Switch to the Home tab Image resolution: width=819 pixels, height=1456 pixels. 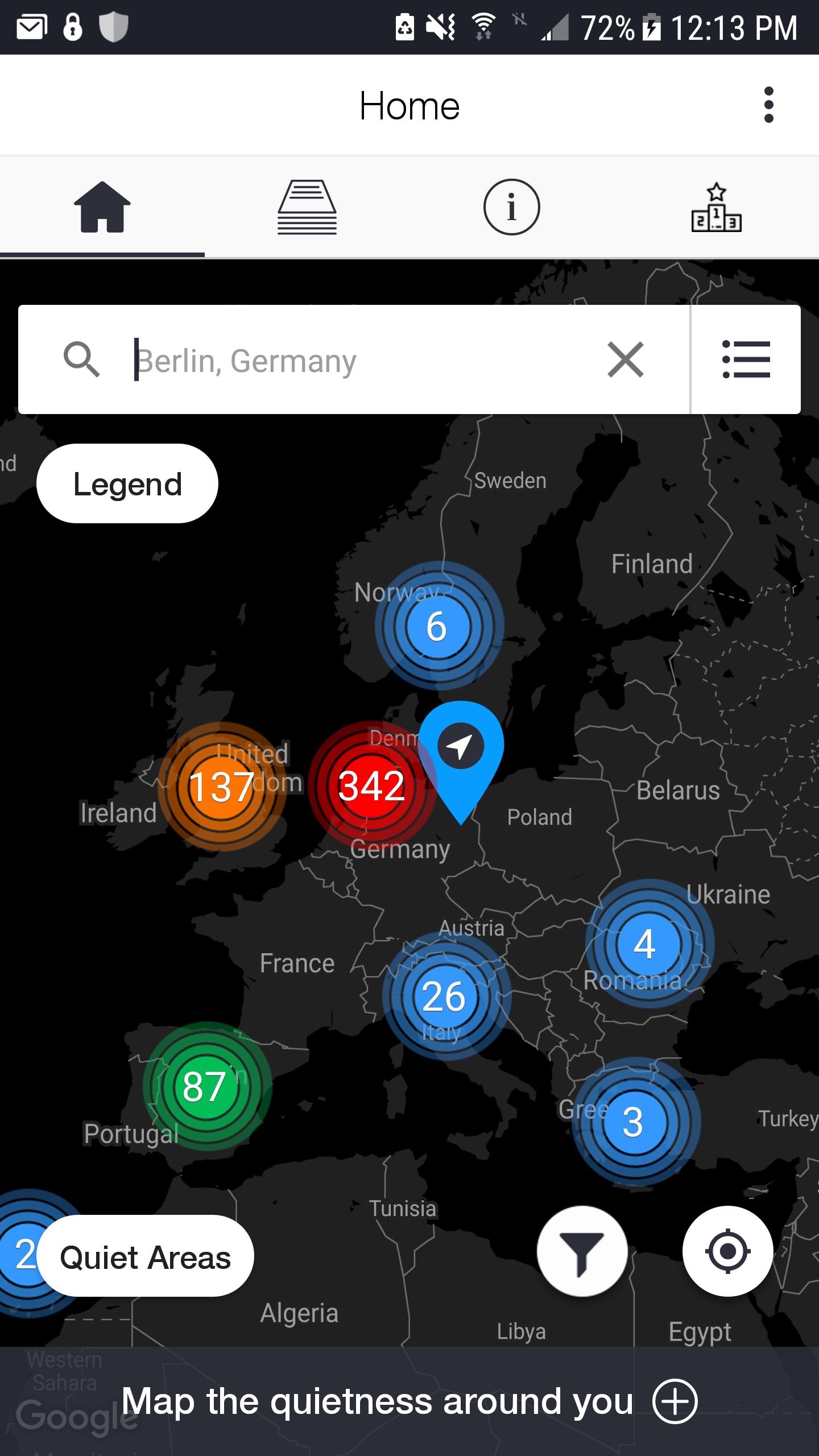pos(102,207)
